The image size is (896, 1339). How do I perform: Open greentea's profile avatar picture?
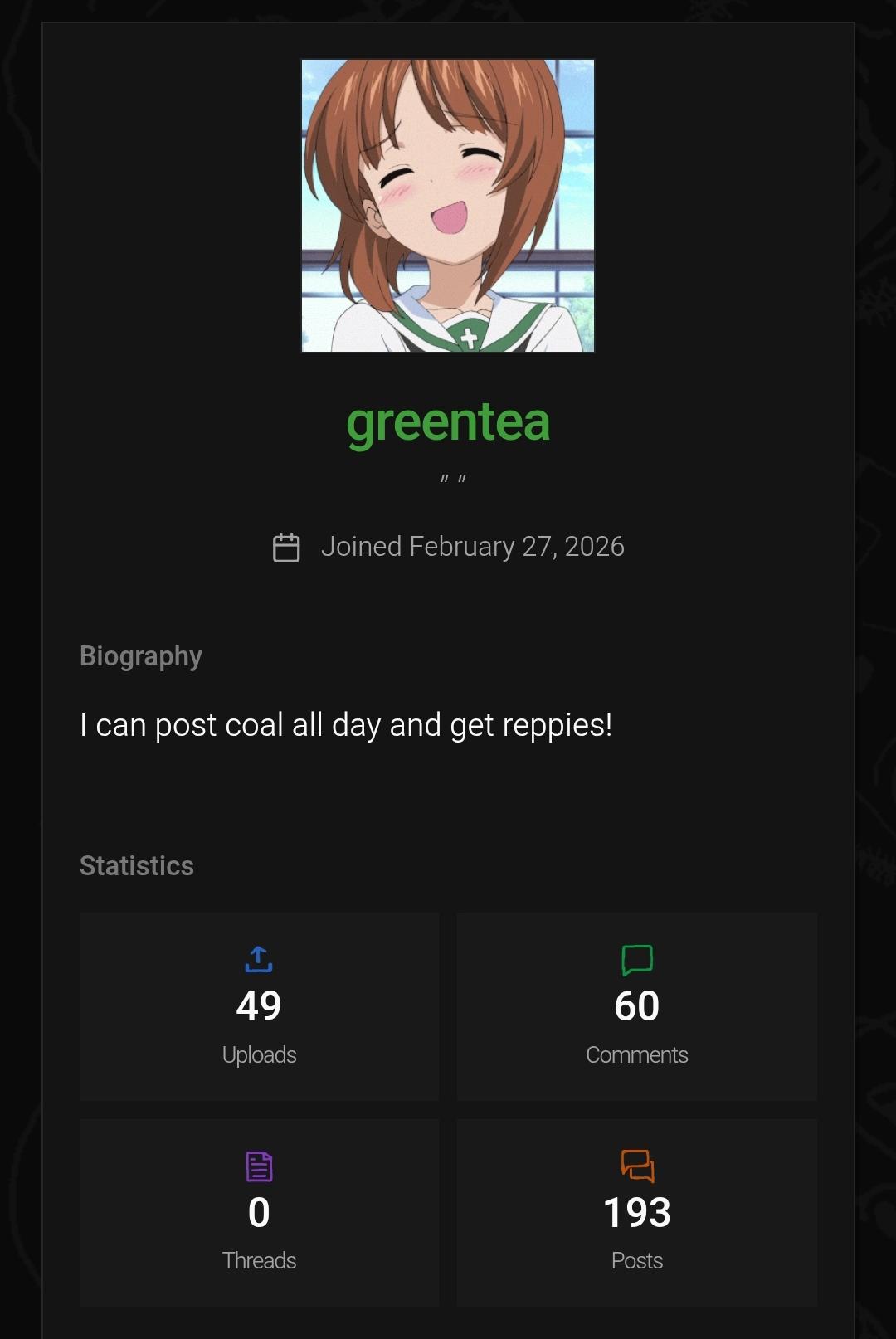click(x=448, y=206)
